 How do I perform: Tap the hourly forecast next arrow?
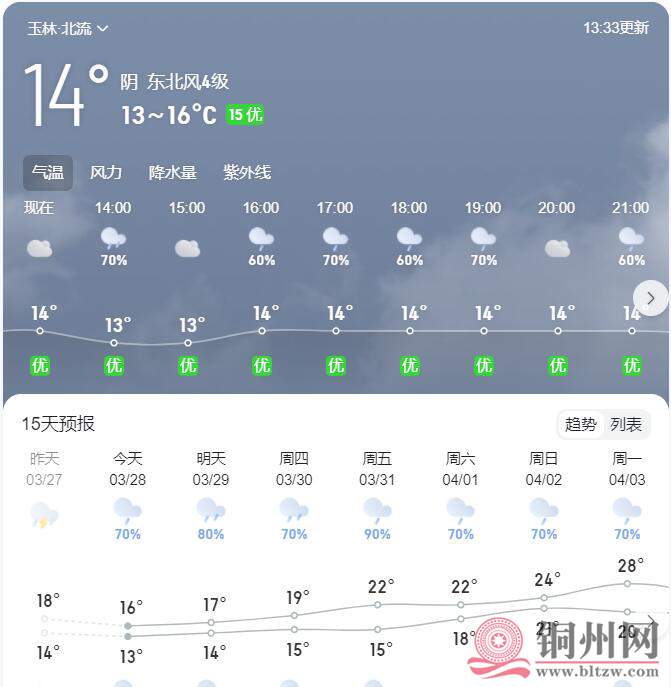click(x=651, y=298)
